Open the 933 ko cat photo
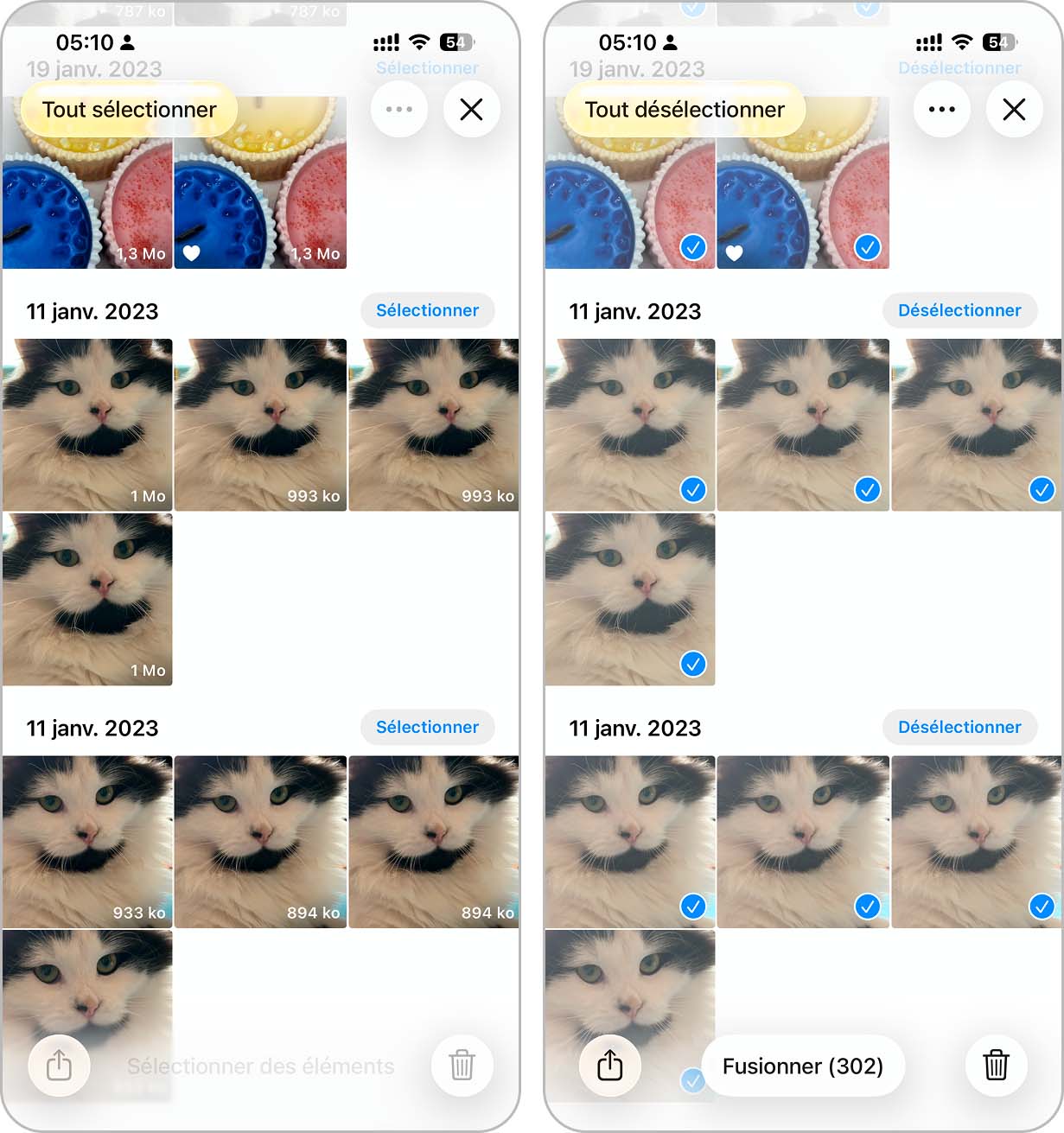The image size is (1064, 1133). pos(87,841)
